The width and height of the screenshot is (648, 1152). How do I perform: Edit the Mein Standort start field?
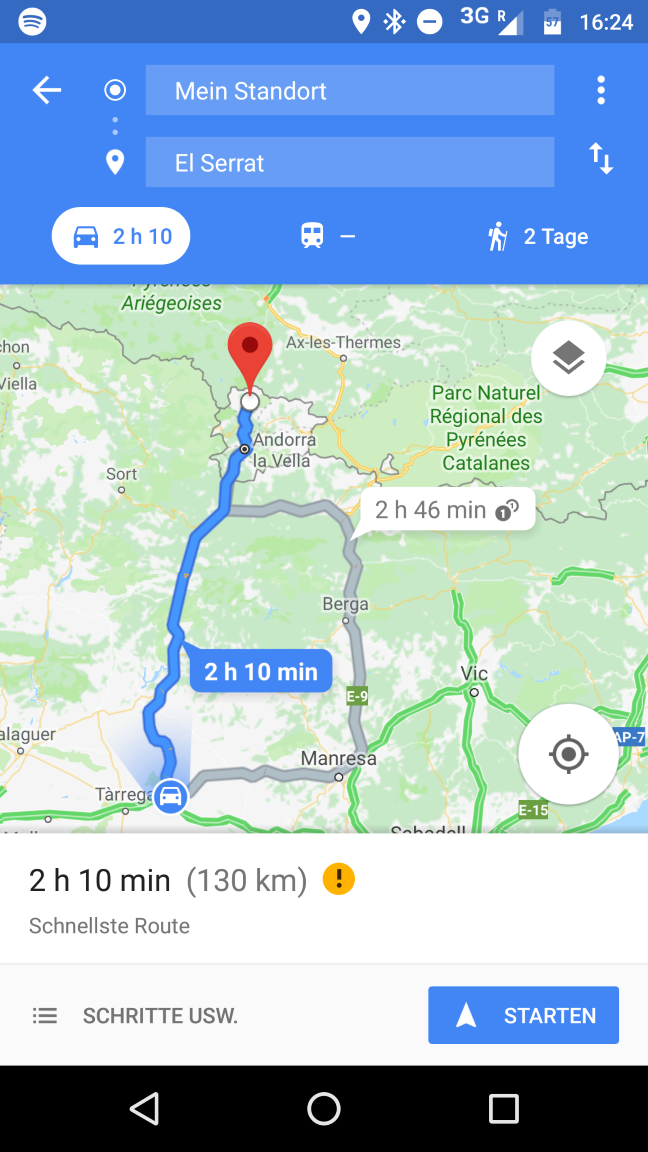point(349,91)
